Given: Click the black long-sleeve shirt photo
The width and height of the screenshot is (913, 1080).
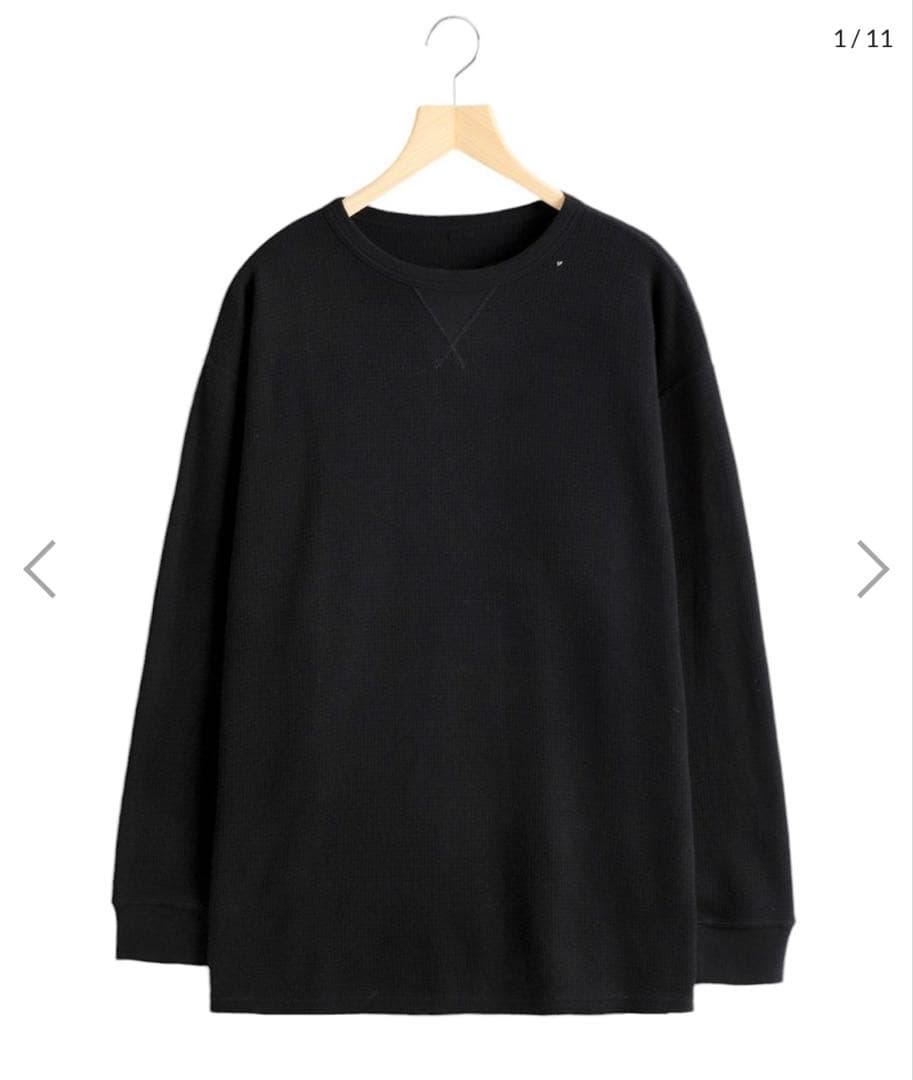Looking at the screenshot, I should click(456, 600).
